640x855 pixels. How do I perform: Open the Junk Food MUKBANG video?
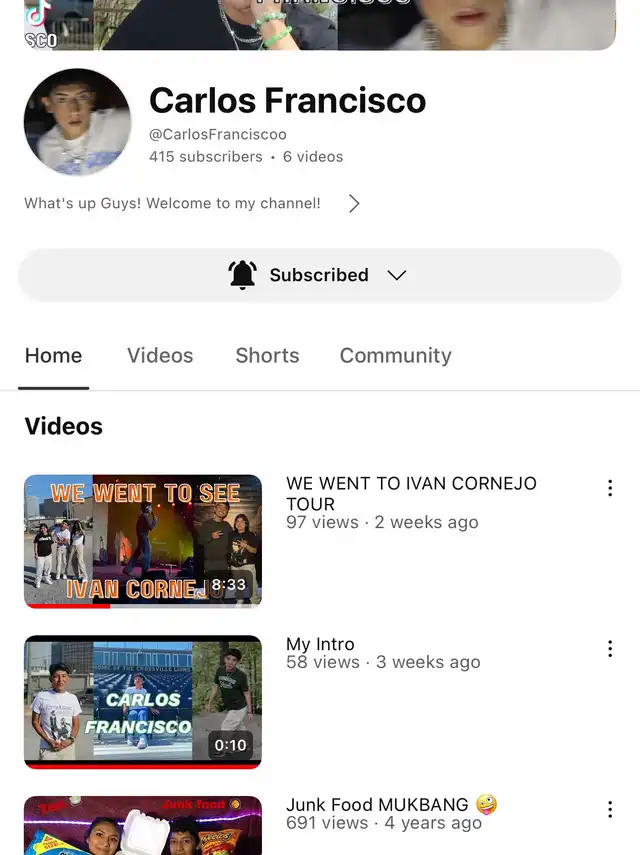[x=143, y=826]
